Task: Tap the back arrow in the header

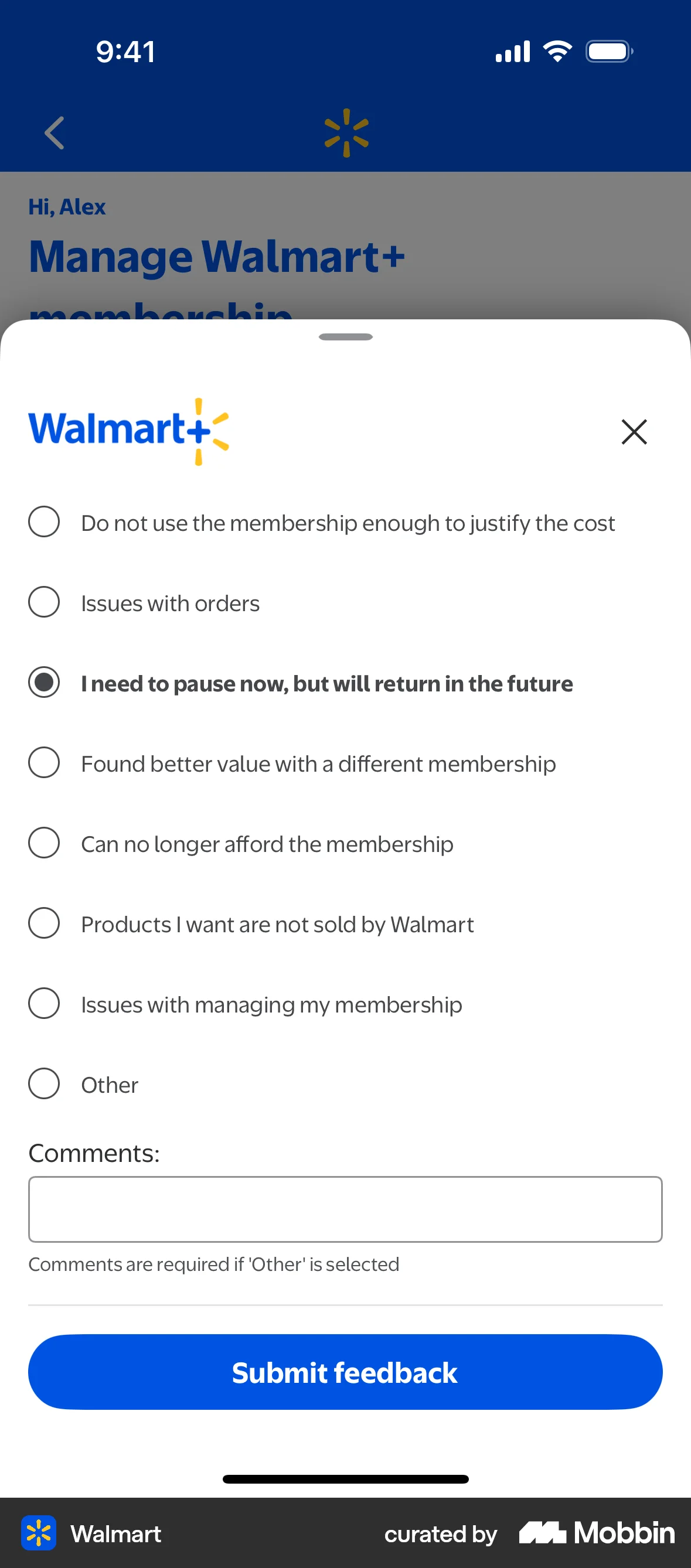Action: pyautogui.click(x=54, y=132)
